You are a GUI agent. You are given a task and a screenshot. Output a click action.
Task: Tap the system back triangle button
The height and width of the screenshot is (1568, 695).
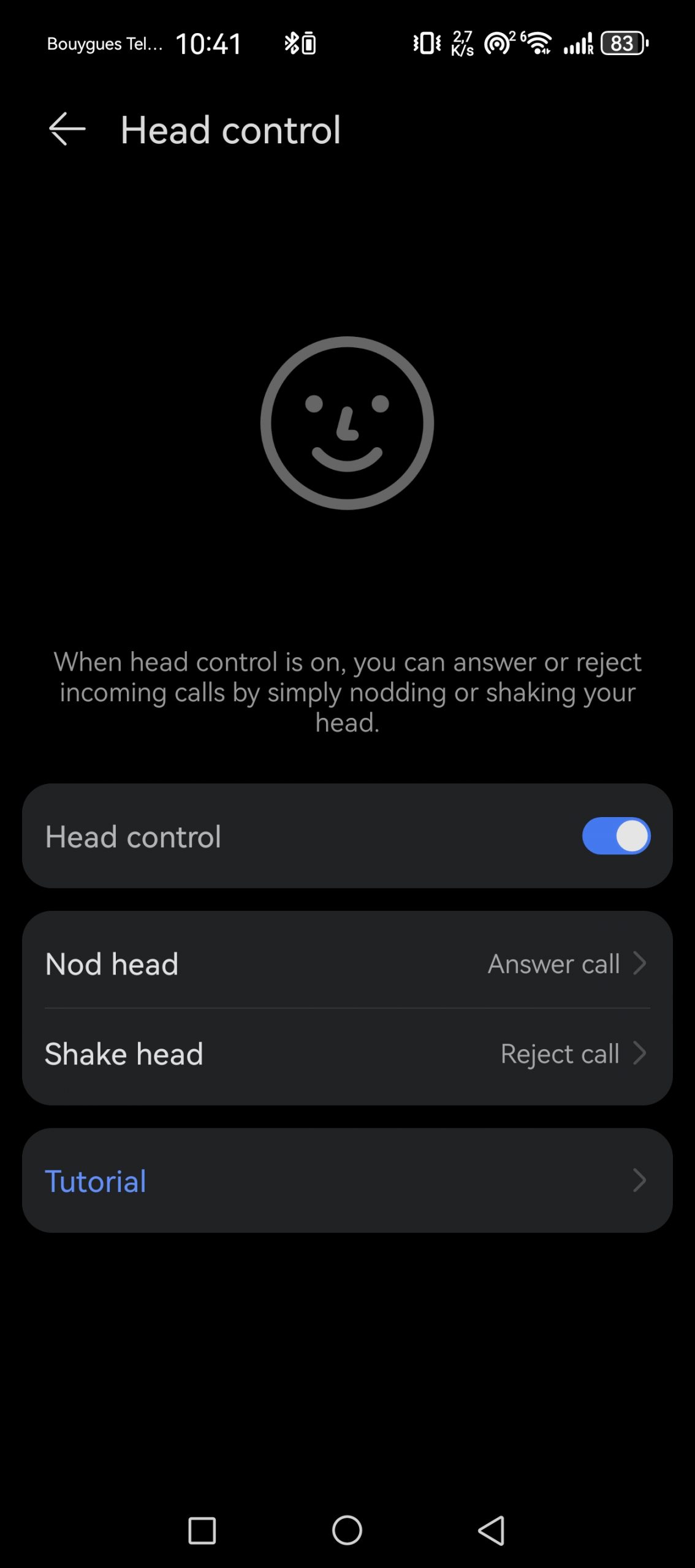(x=492, y=1530)
